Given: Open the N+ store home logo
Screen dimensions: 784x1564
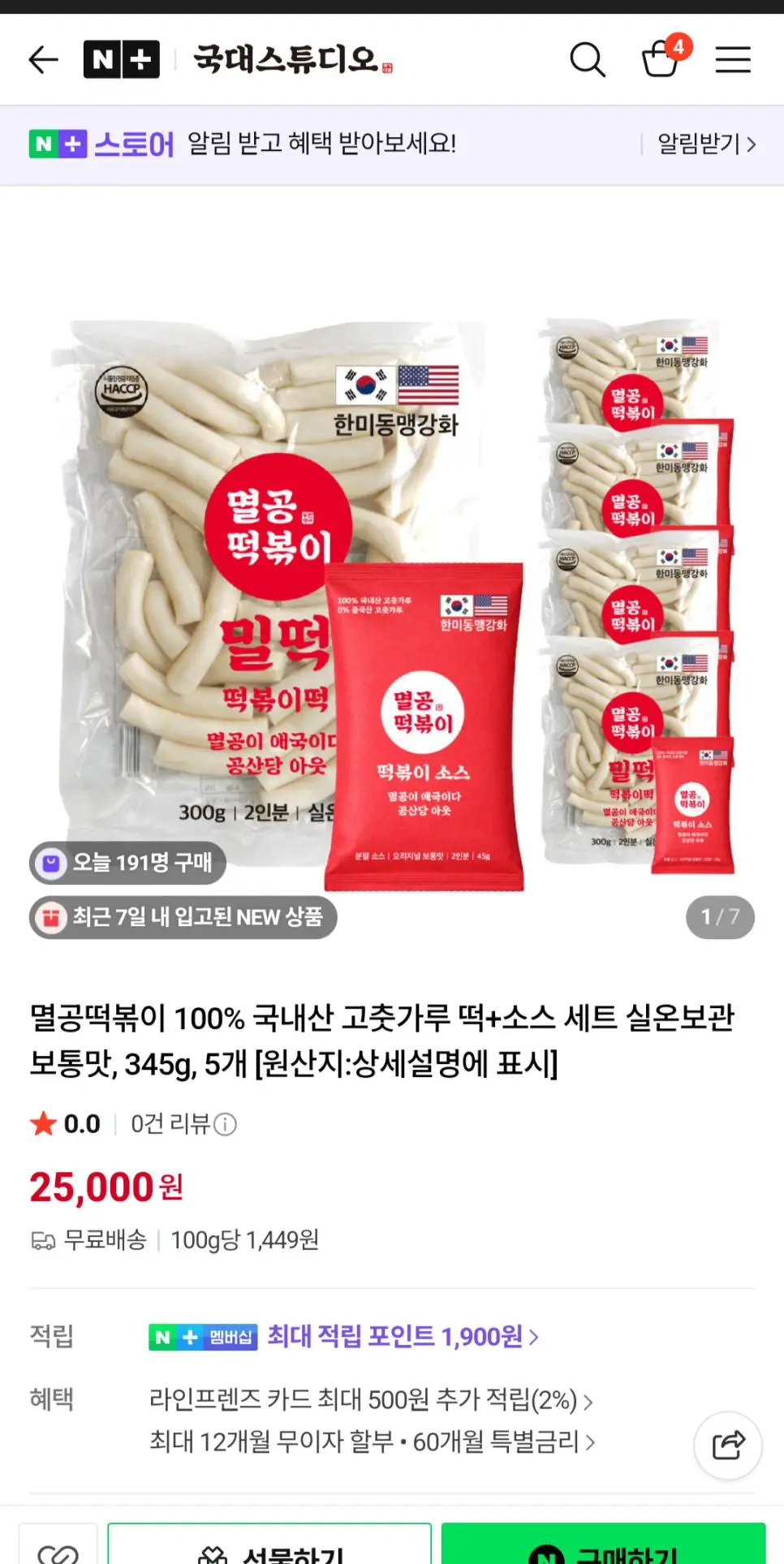Looking at the screenshot, I should click(122, 59).
